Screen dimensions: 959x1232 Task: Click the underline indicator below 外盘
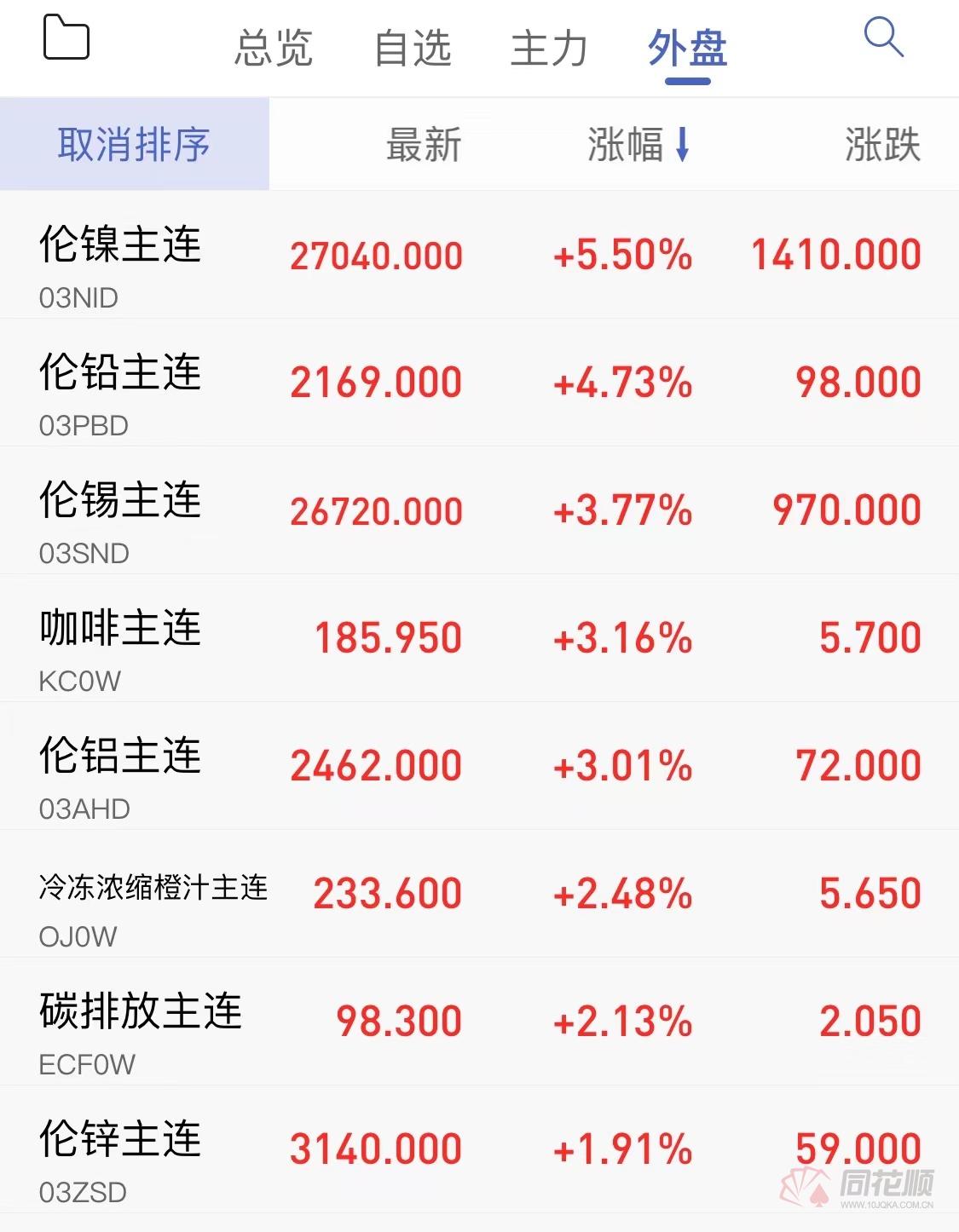687,81
